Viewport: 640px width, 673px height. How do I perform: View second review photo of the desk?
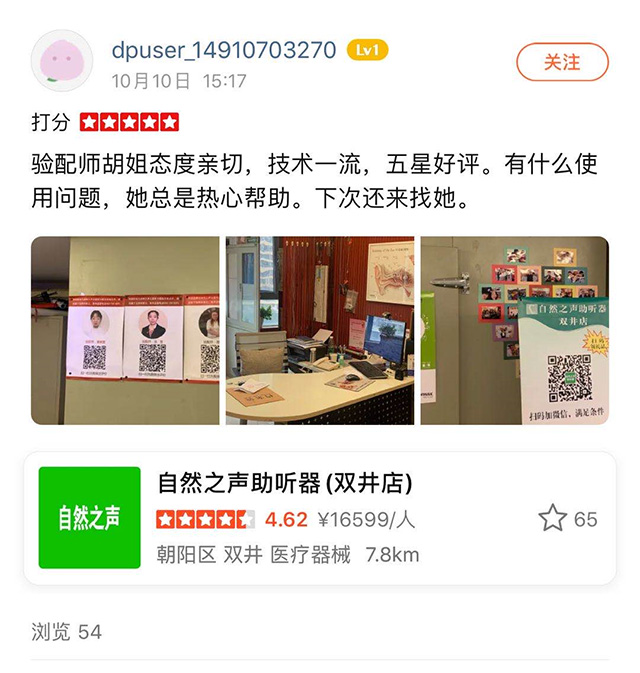(320, 331)
